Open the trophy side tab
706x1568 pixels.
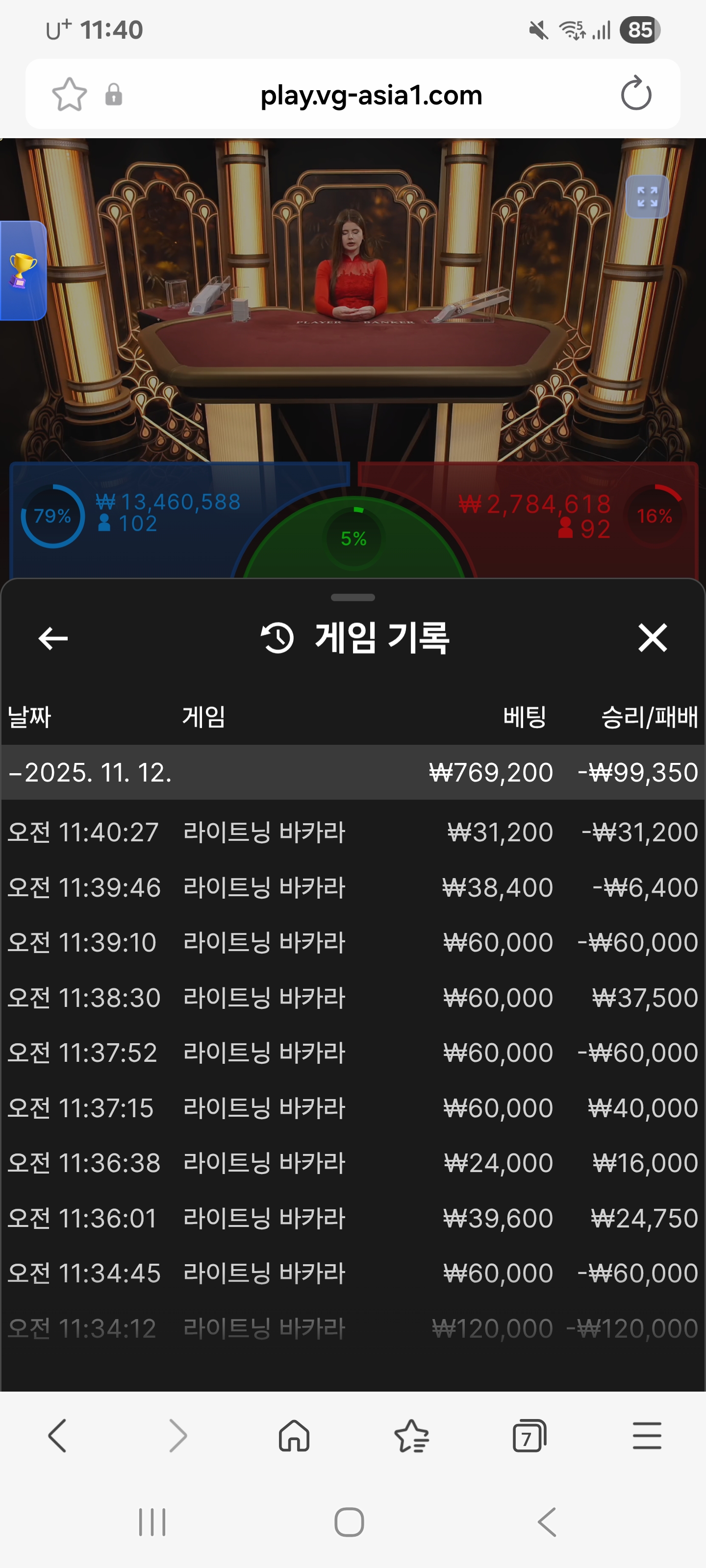pyautogui.click(x=23, y=270)
